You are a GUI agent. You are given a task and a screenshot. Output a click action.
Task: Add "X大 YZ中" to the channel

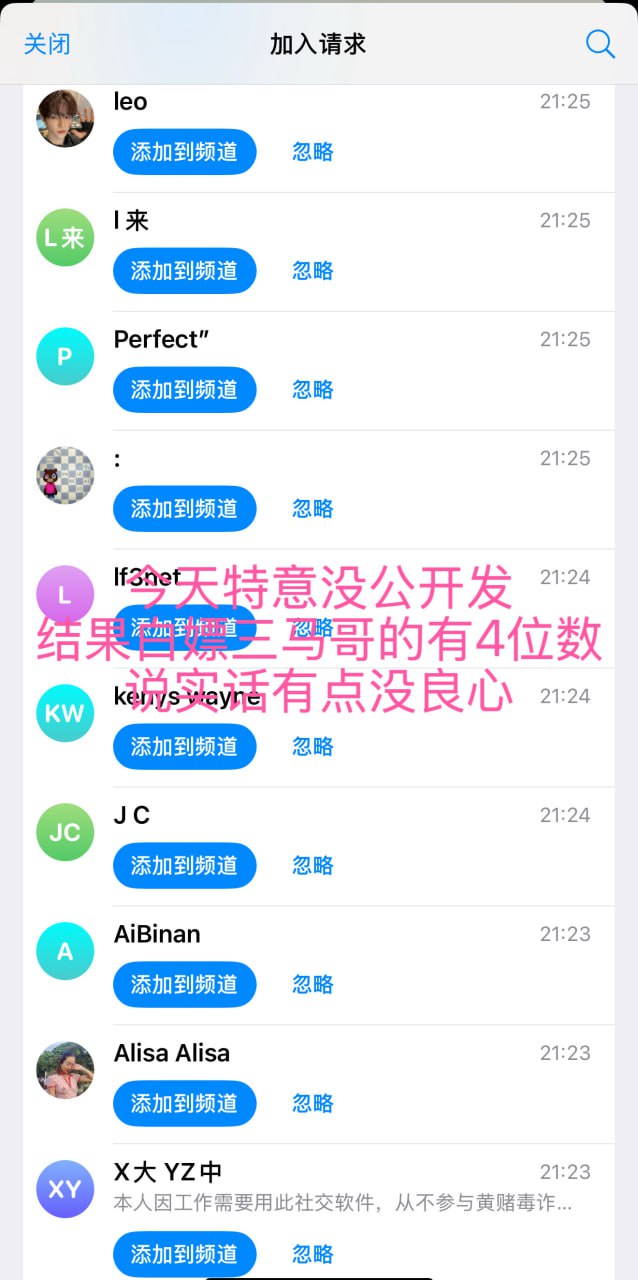[x=184, y=1254]
